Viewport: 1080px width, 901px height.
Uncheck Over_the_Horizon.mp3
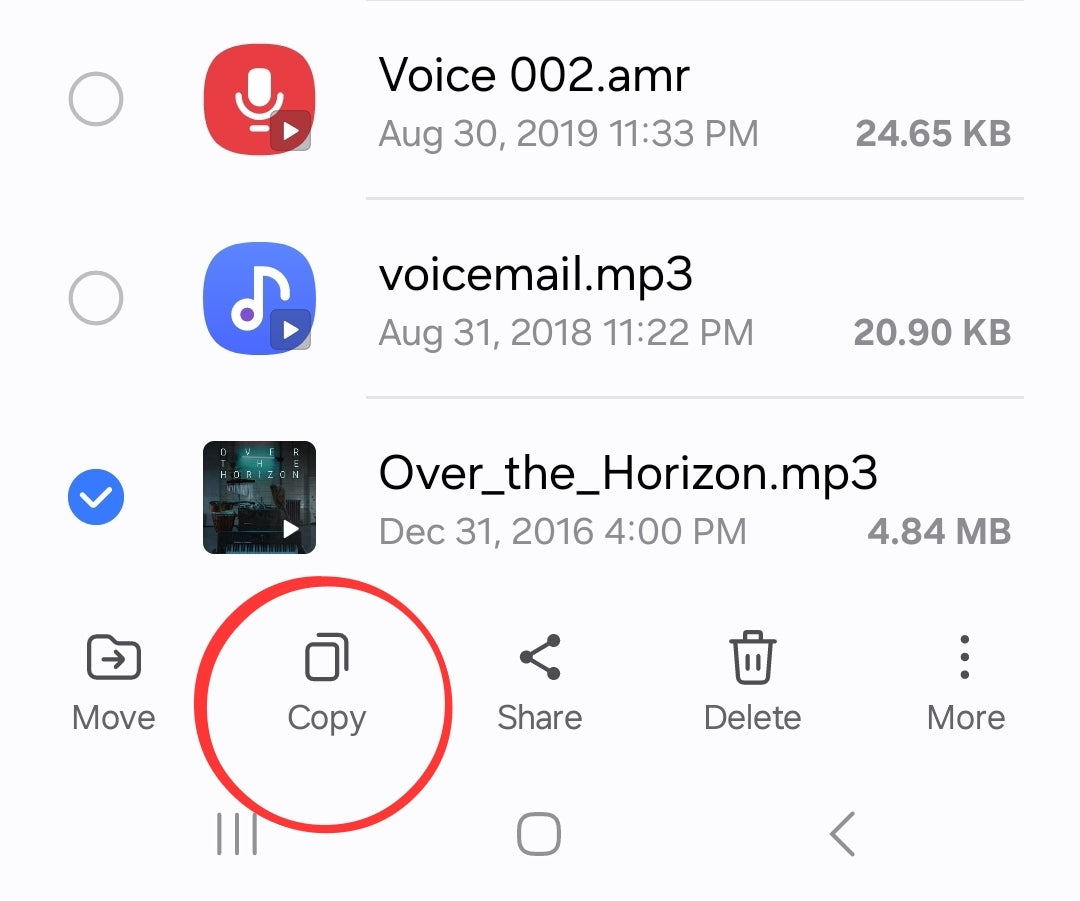(96, 498)
